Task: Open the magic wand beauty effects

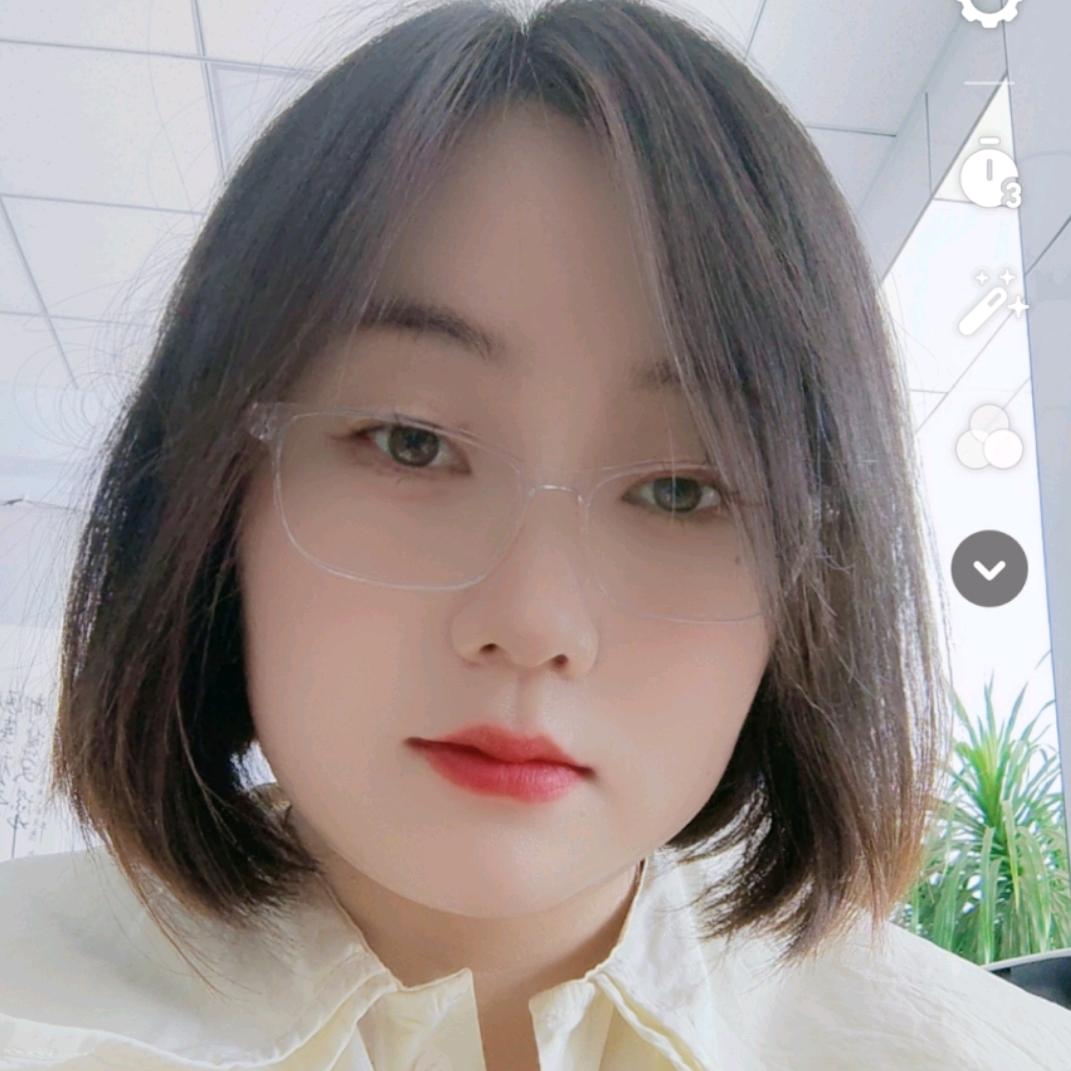Action: tap(989, 303)
